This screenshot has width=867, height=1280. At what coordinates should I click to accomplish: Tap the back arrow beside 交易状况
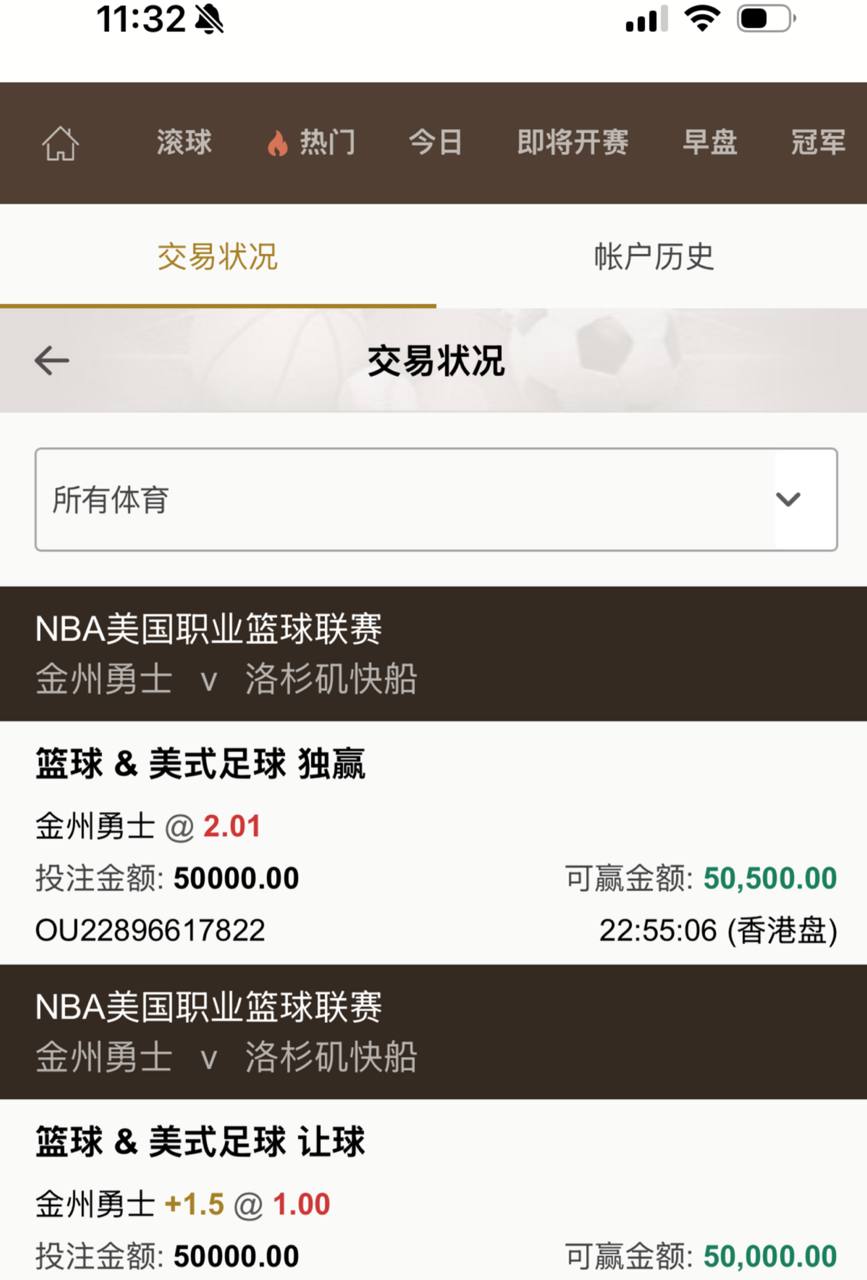click(51, 361)
